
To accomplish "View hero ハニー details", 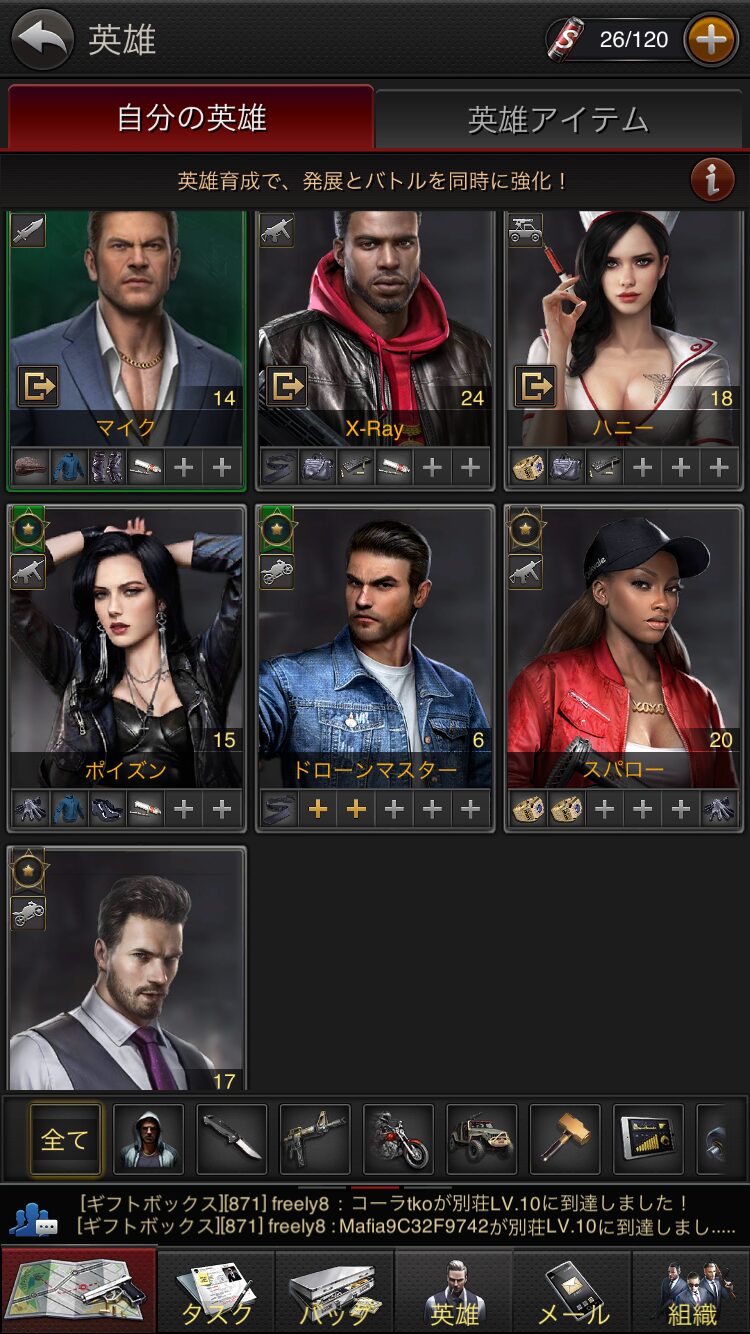I will (623, 320).
